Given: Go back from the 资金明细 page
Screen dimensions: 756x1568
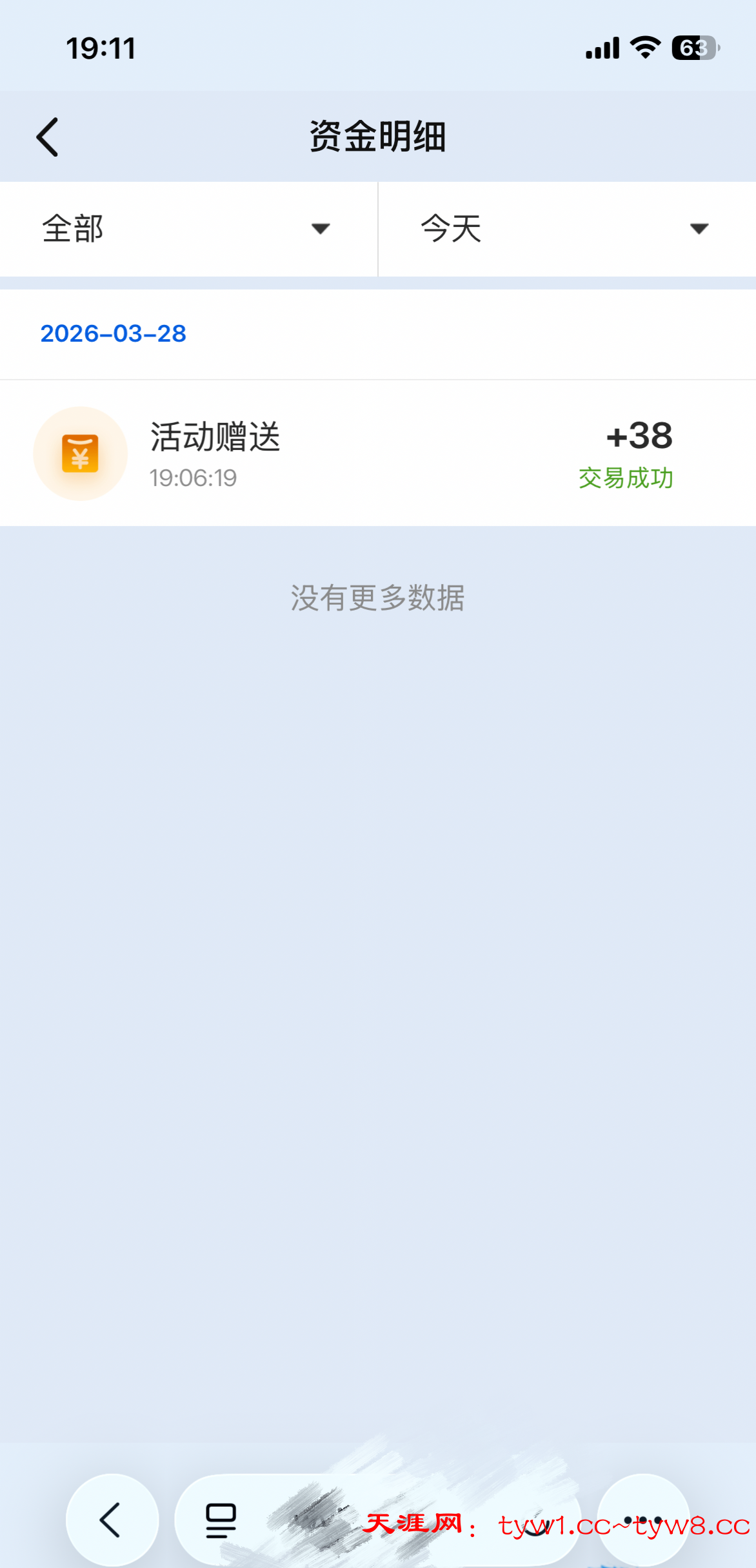Looking at the screenshot, I should (48, 137).
